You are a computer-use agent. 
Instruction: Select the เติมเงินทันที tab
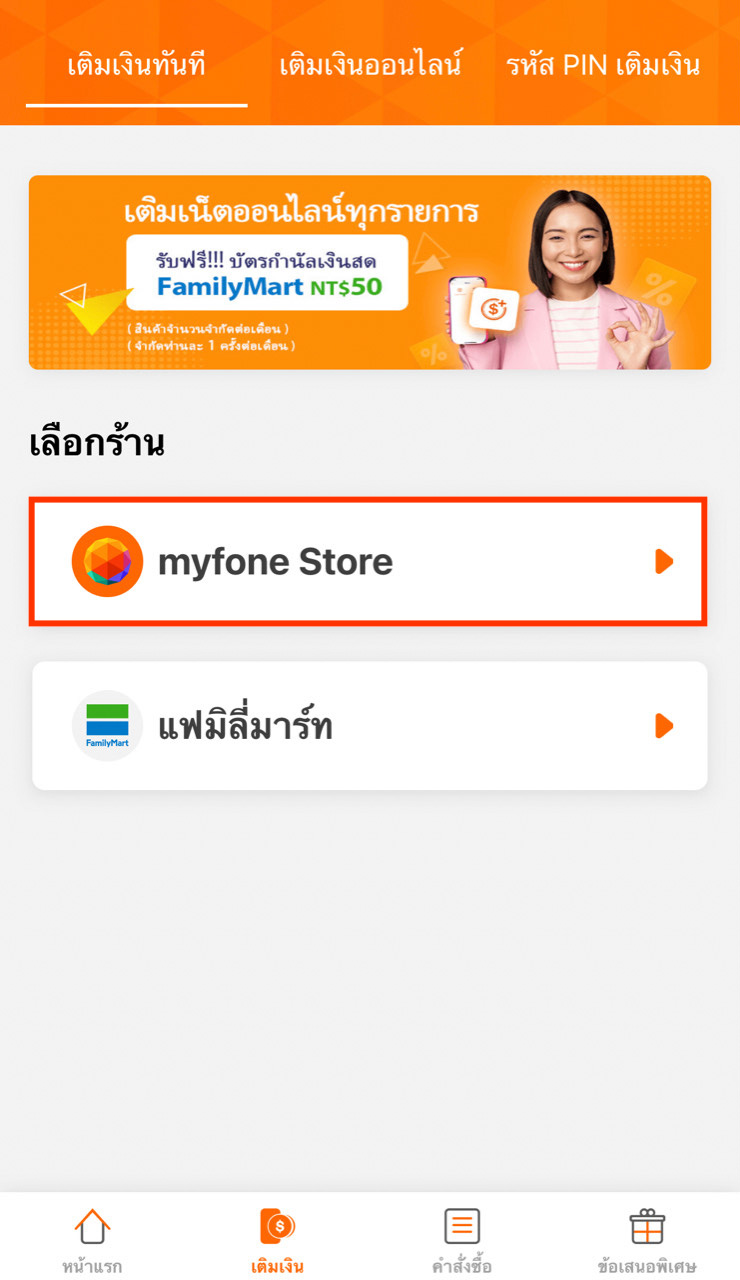pos(137,67)
